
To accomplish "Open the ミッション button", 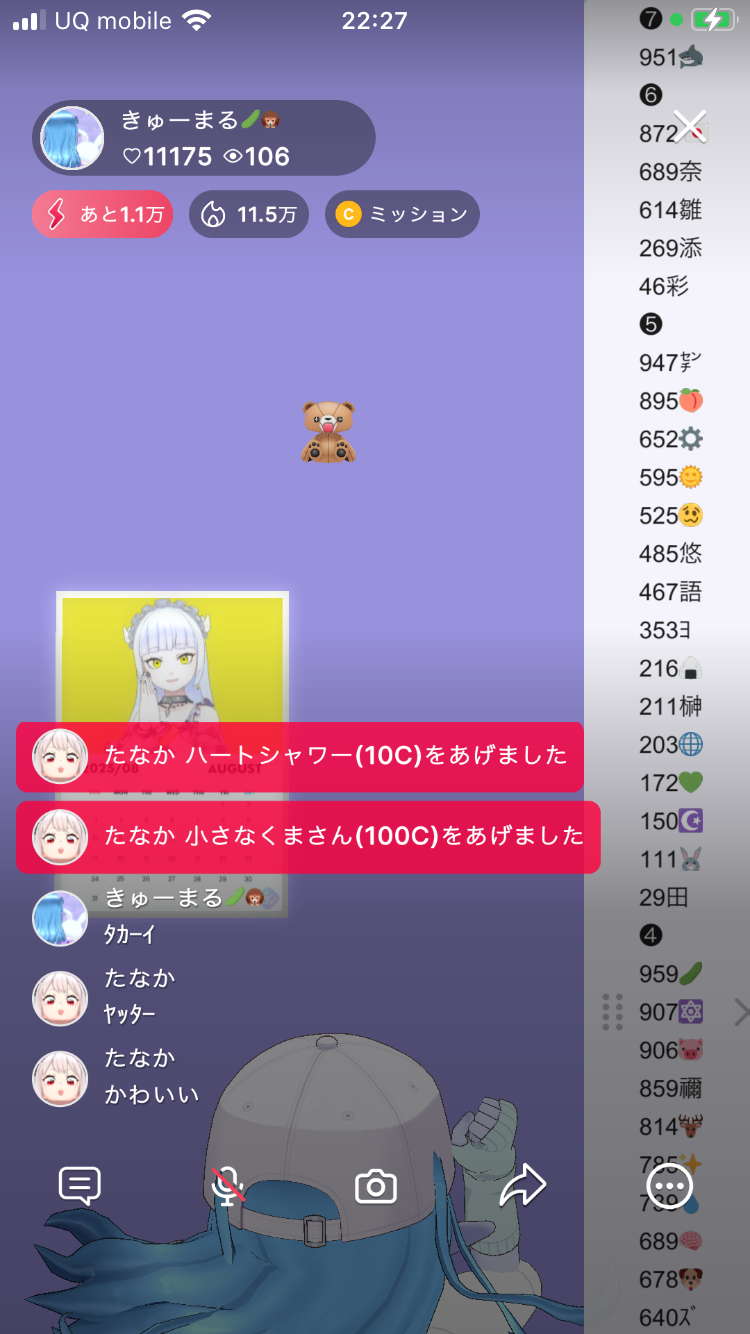I will tap(402, 214).
